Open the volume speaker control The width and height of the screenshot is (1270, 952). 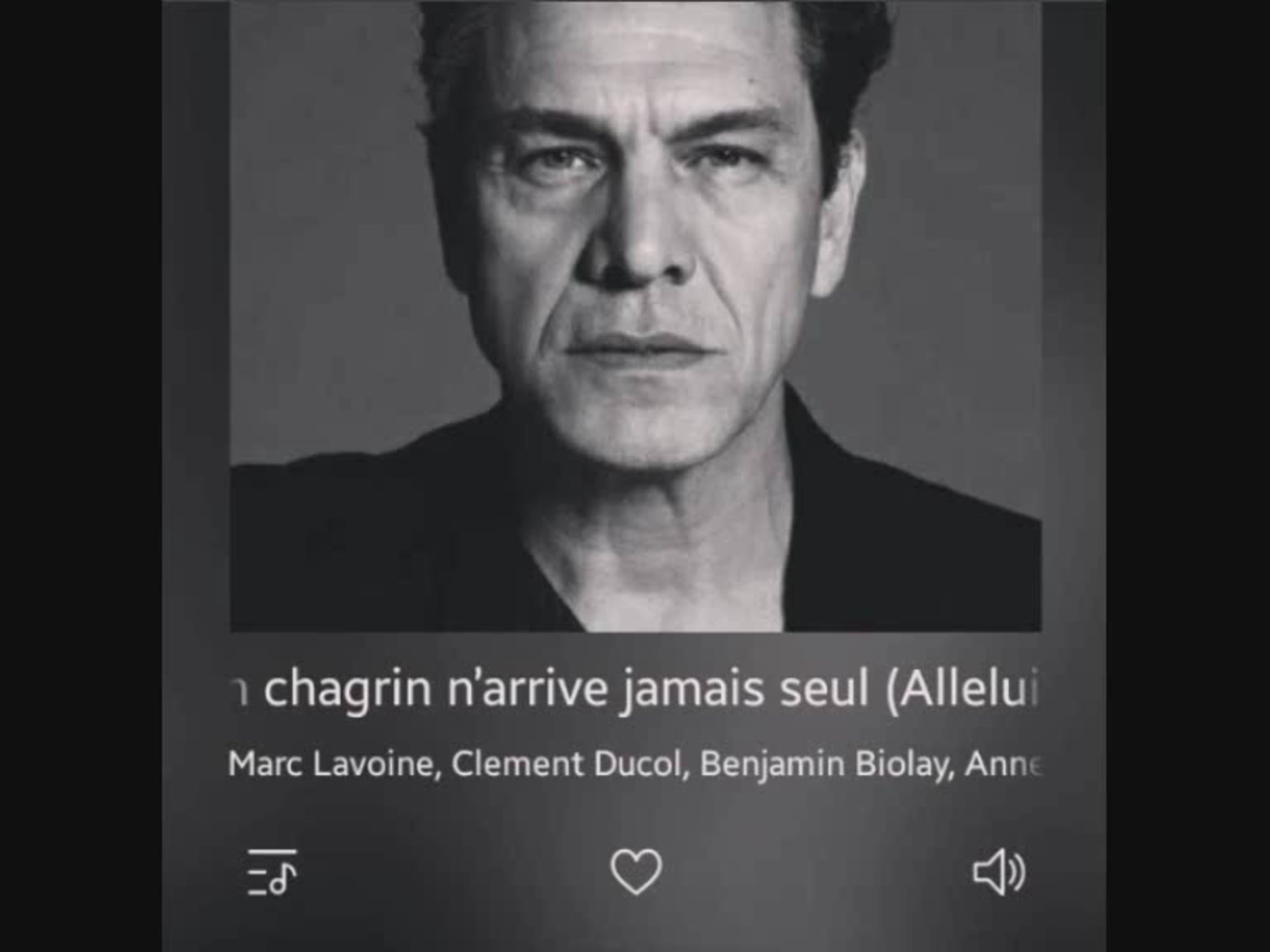(999, 872)
